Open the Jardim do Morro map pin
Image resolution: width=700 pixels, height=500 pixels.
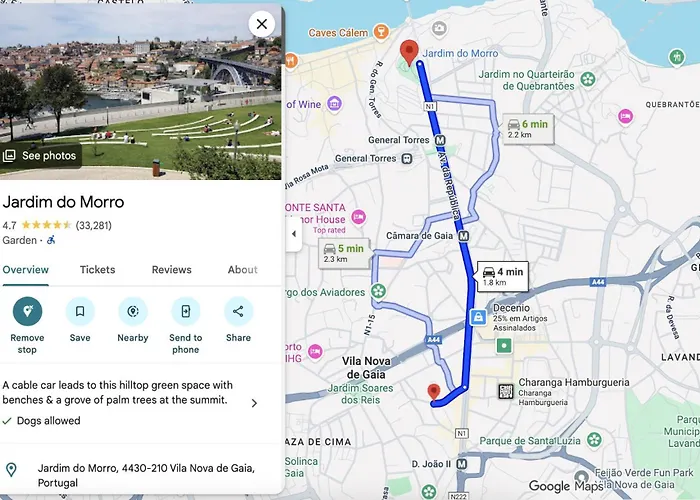click(x=409, y=51)
